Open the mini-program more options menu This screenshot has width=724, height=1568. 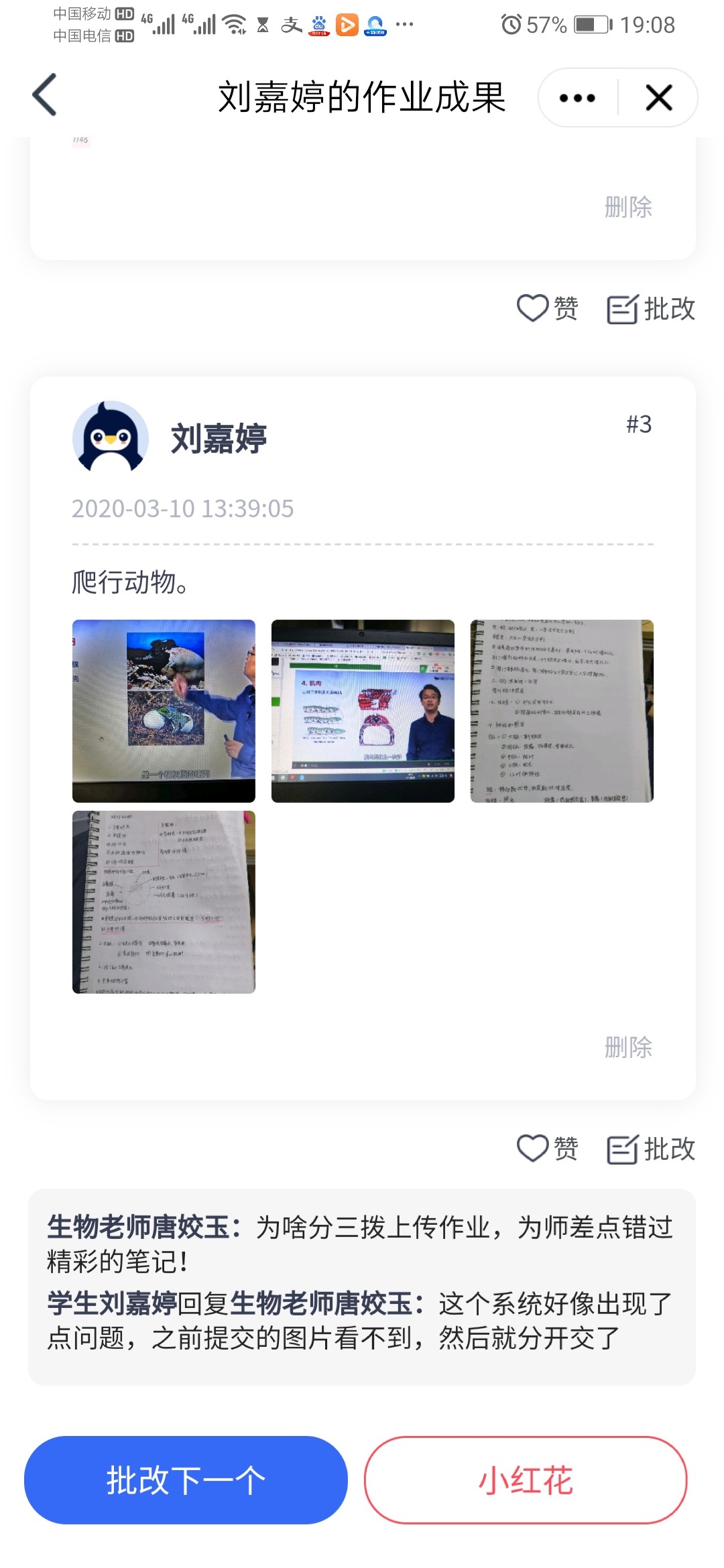click(x=577, y=99)
